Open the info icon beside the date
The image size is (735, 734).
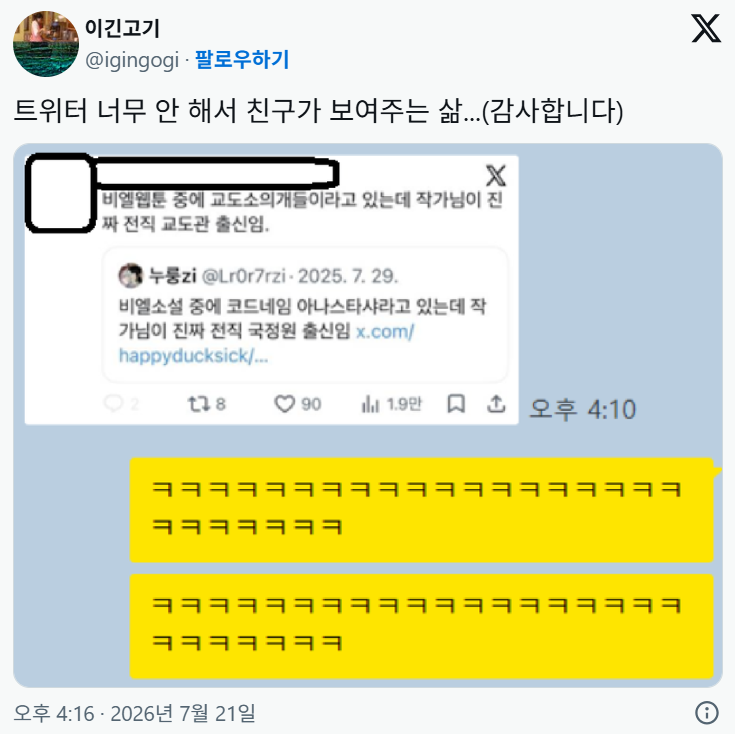pos(706,712)
